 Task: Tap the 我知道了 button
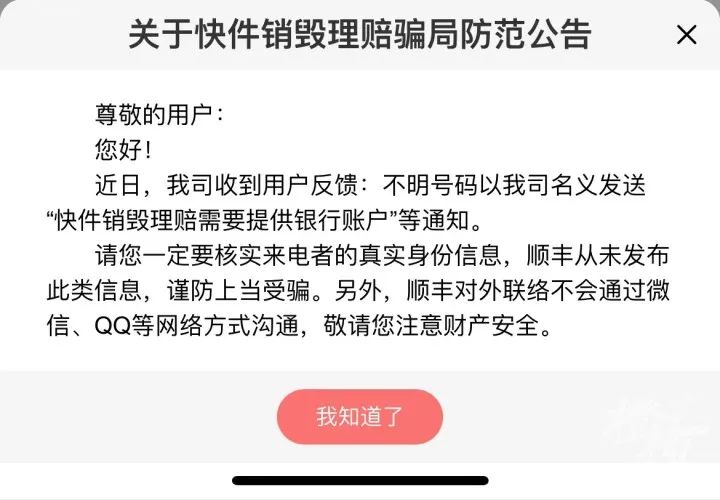tap(359, 417)
